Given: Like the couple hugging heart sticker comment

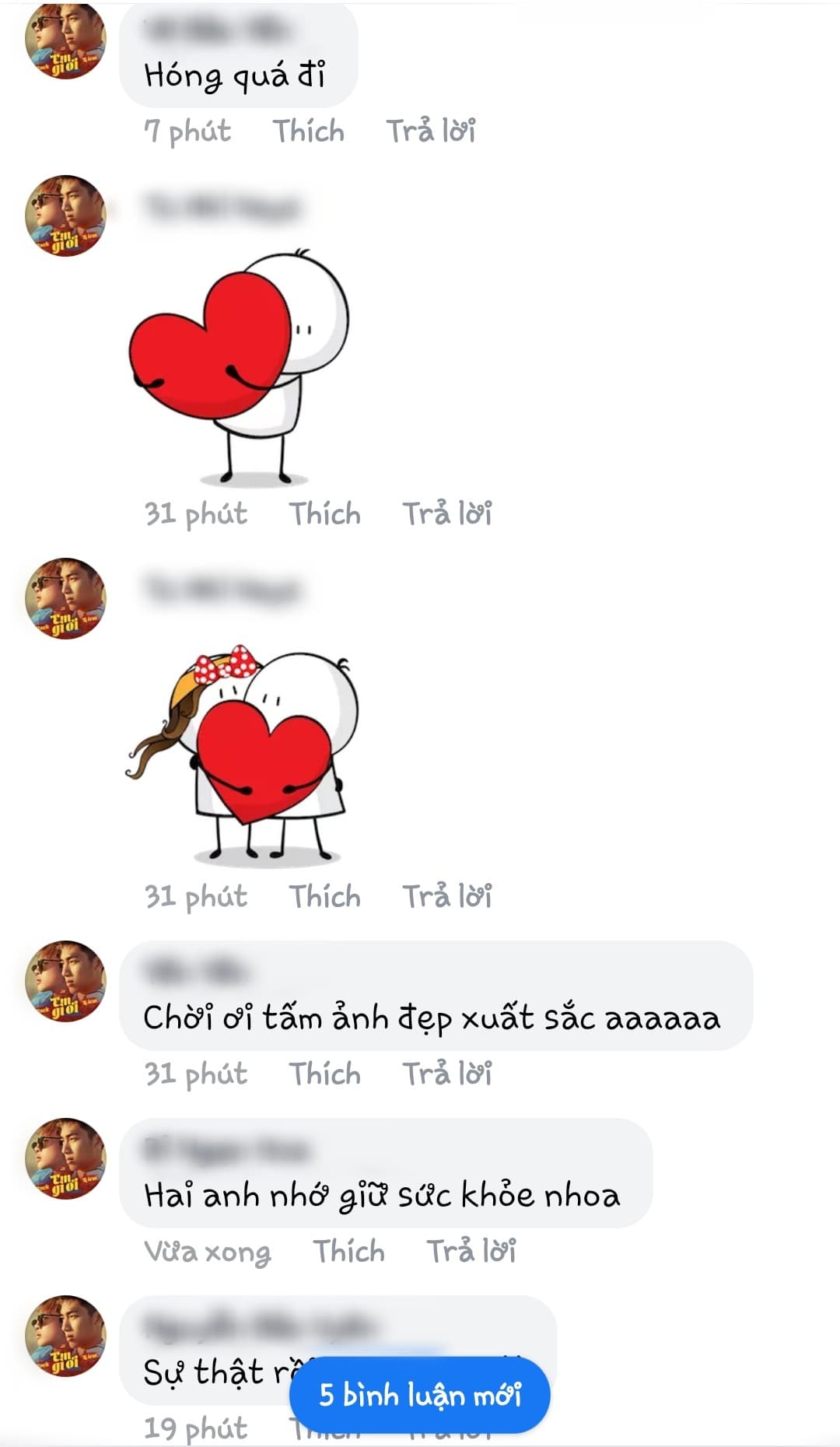Looking at the screenshot, I should pos(324,896).
